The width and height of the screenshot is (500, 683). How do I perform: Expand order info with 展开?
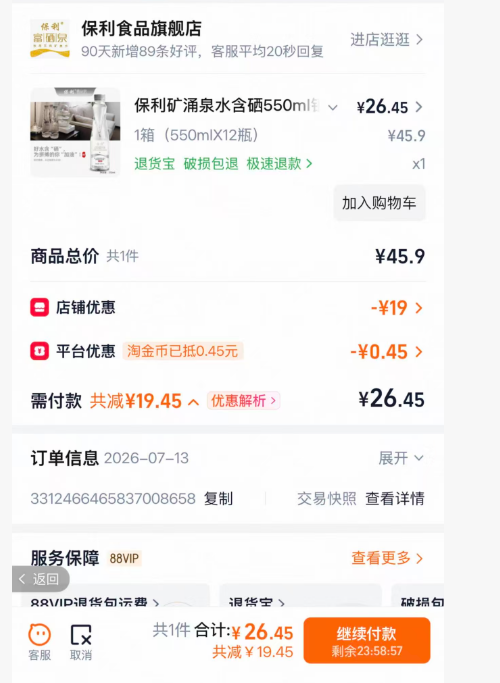401,458
